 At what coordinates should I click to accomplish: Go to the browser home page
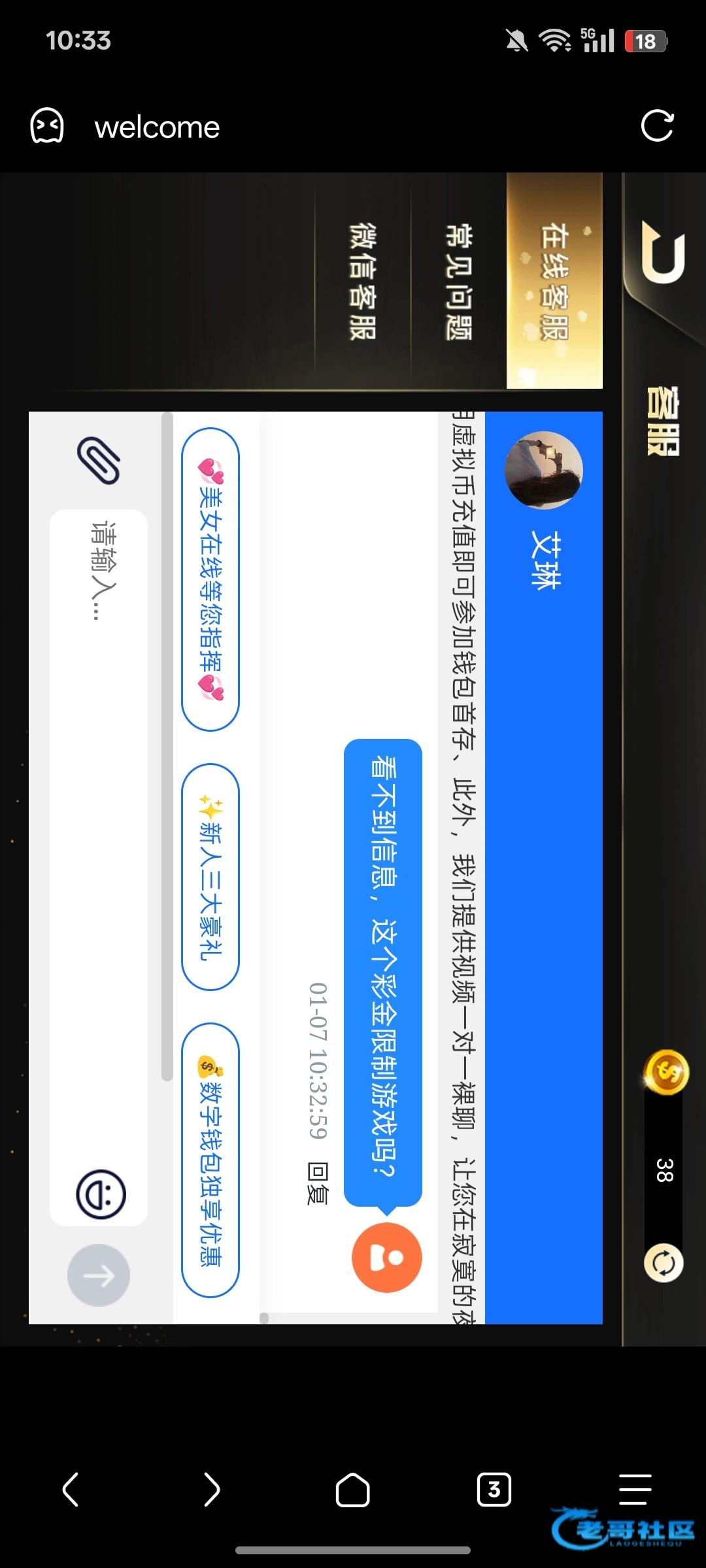pos(353,1490)
